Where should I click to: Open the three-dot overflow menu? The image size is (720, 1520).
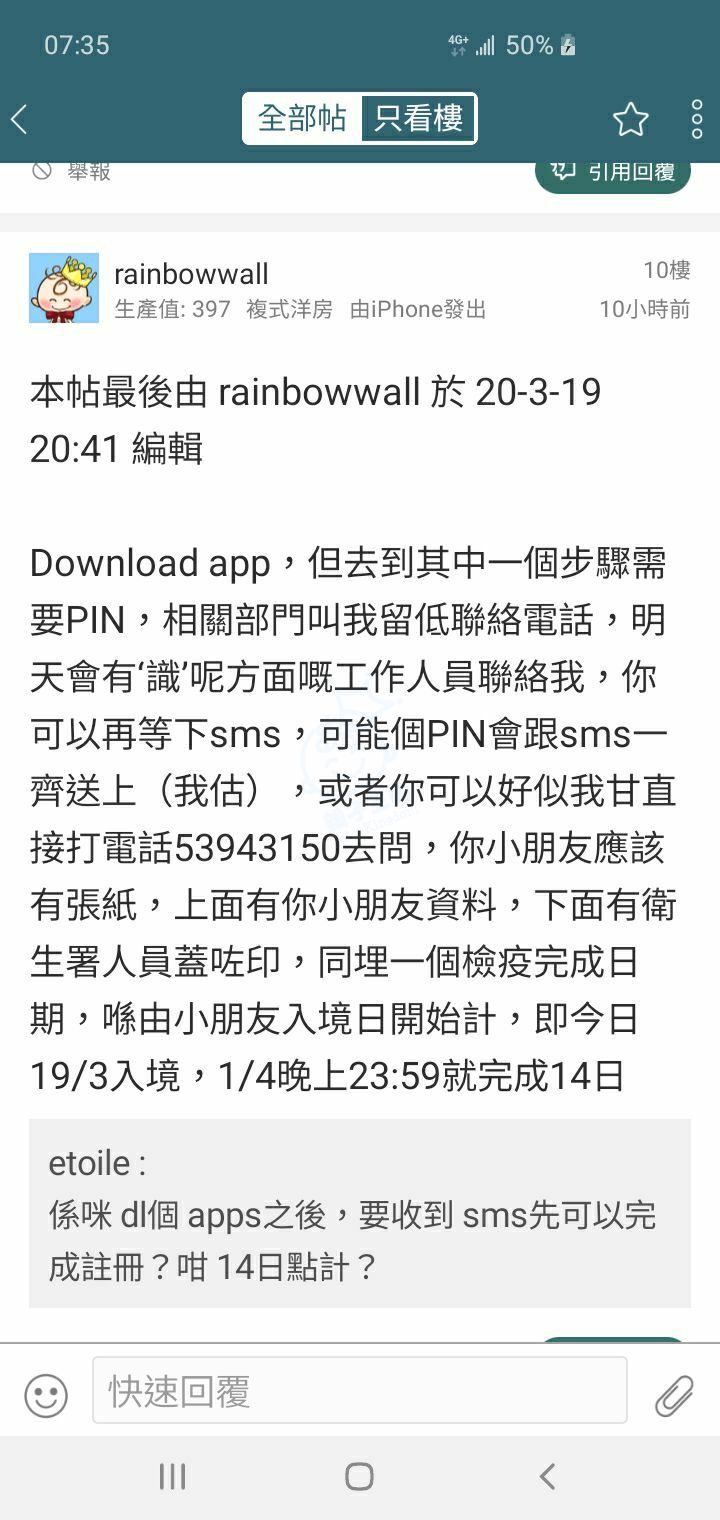tap(696, 120)
